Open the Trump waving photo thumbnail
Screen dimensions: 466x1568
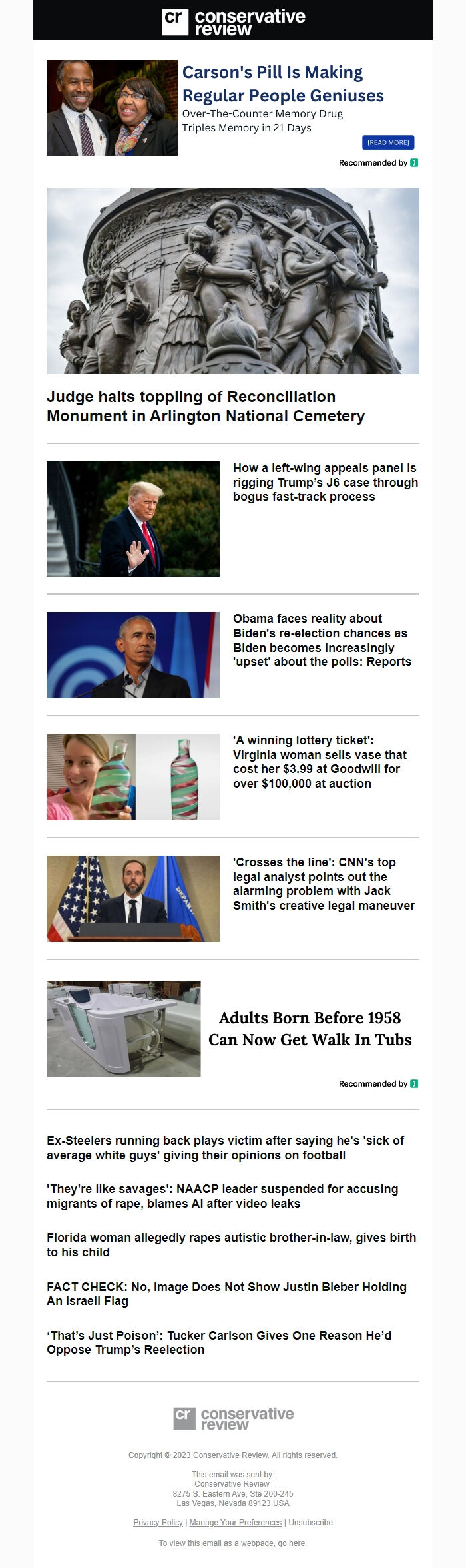[x=133, y=519]
